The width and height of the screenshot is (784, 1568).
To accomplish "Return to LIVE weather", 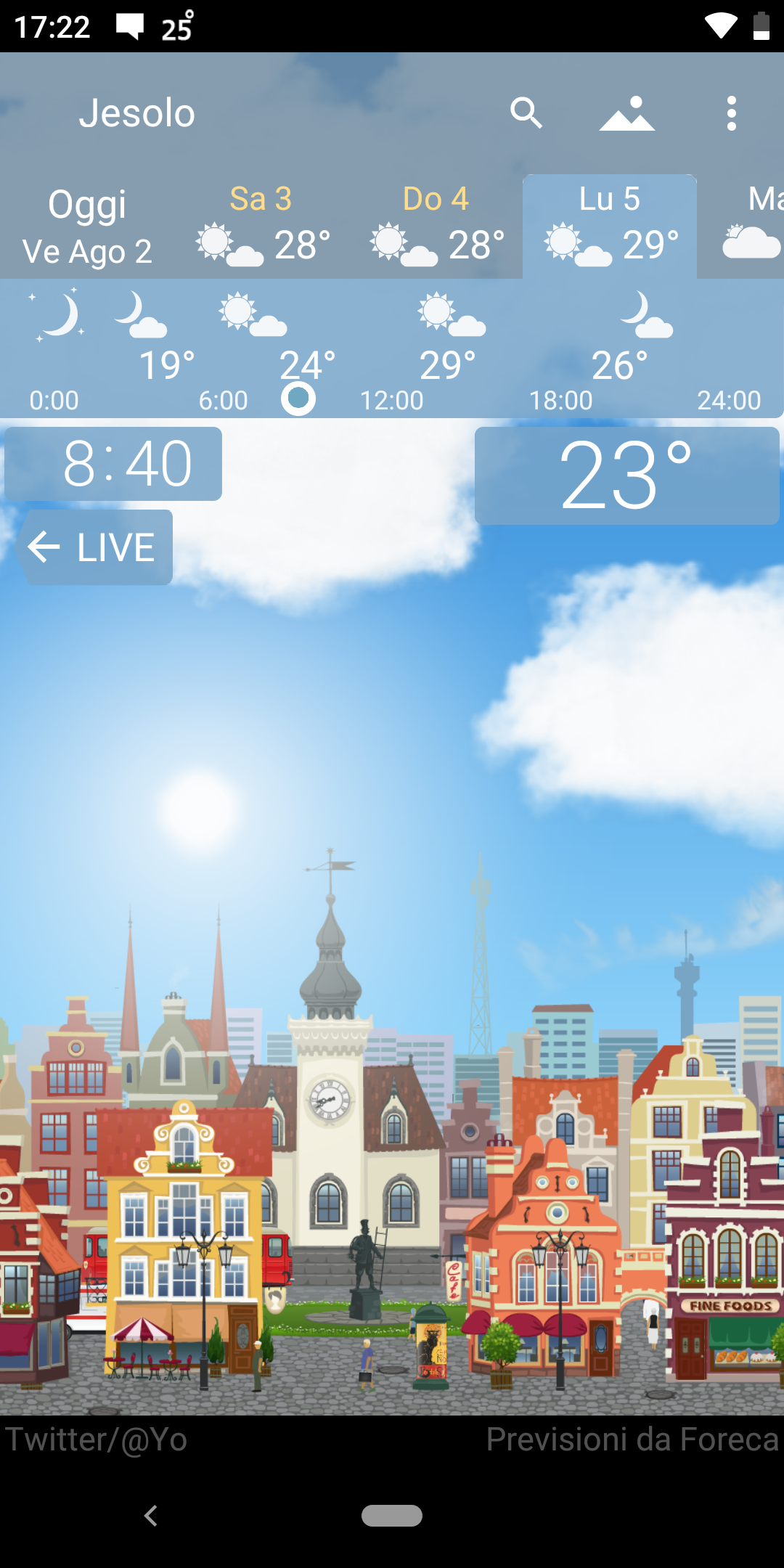I will click(94, 547).
